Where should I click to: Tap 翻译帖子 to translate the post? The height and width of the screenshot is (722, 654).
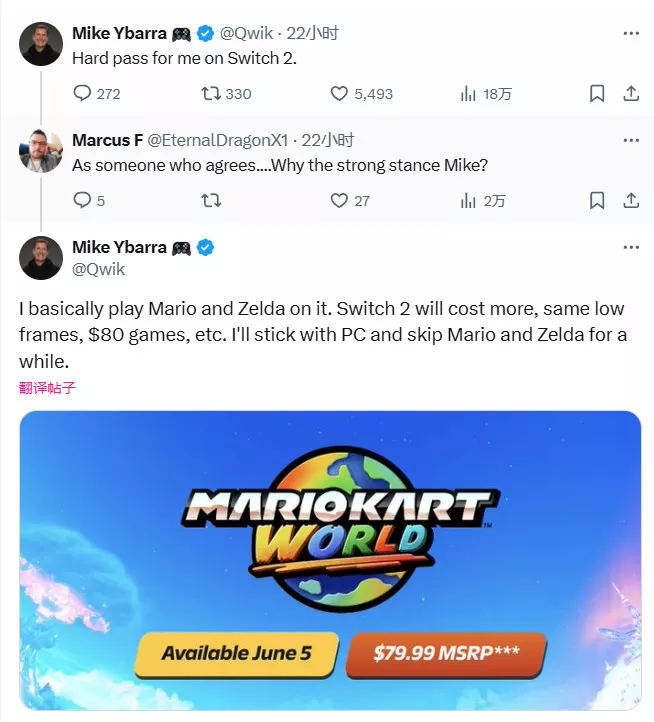47,388
